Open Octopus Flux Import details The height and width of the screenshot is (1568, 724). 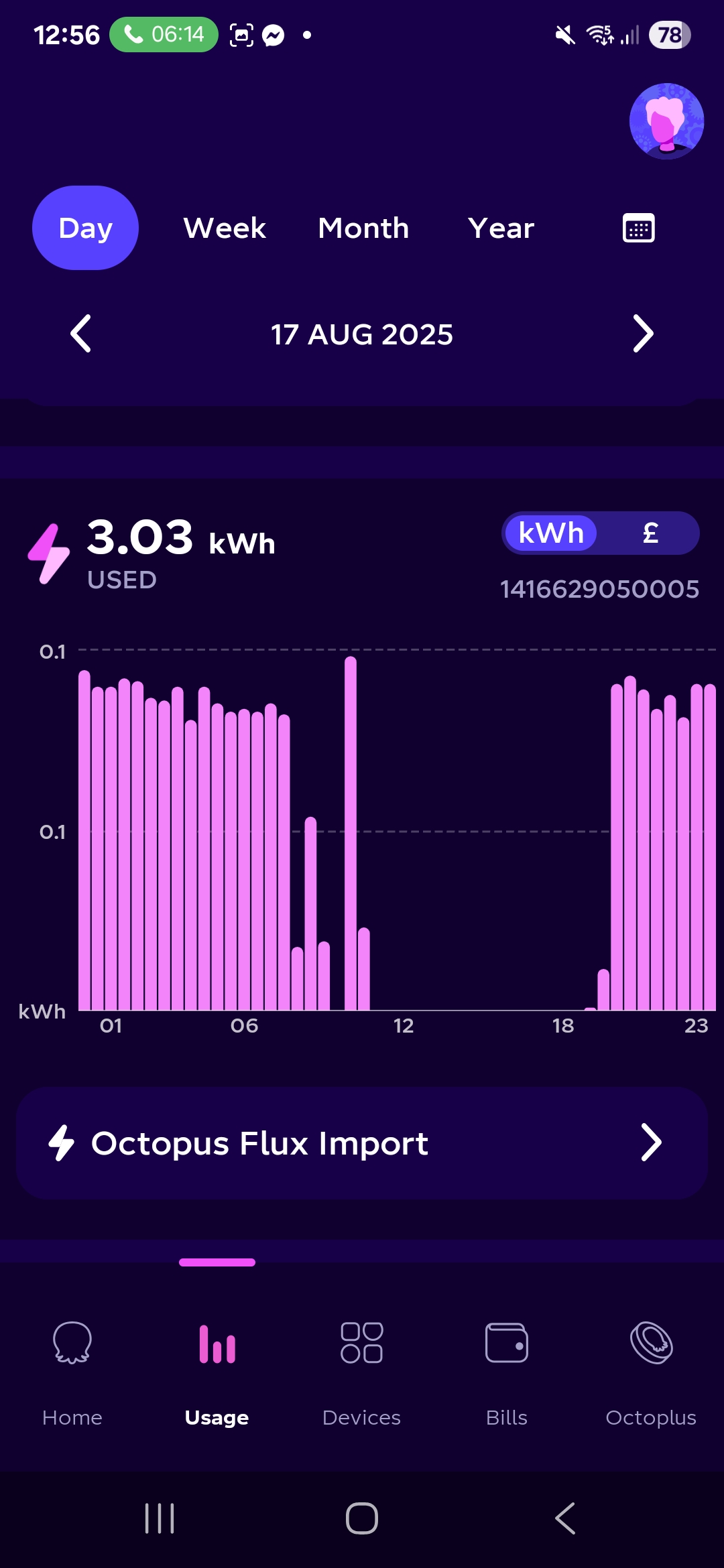[x=362, y=1142]
